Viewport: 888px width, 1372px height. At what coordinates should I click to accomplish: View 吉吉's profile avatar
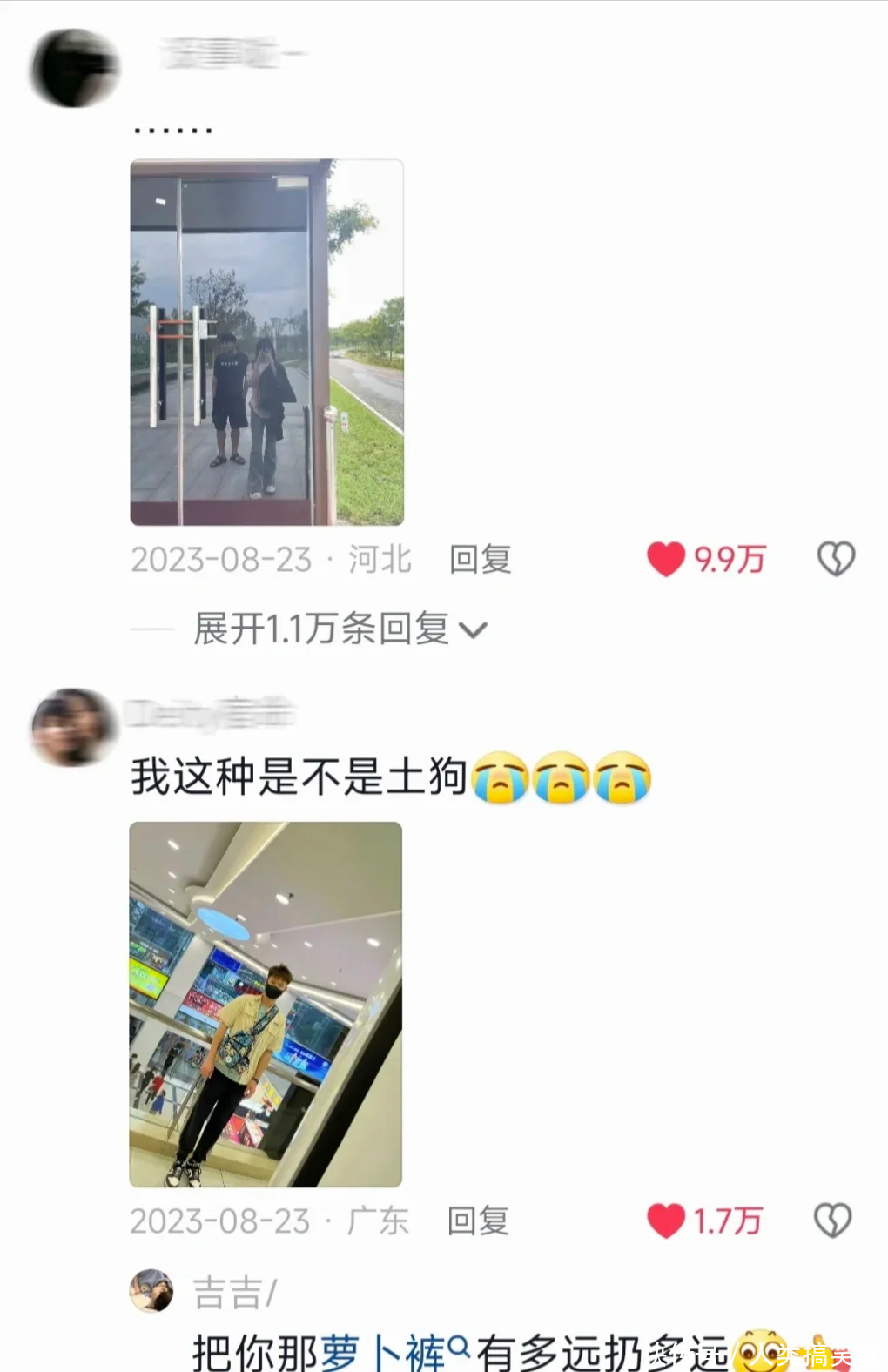[151, 1290]
